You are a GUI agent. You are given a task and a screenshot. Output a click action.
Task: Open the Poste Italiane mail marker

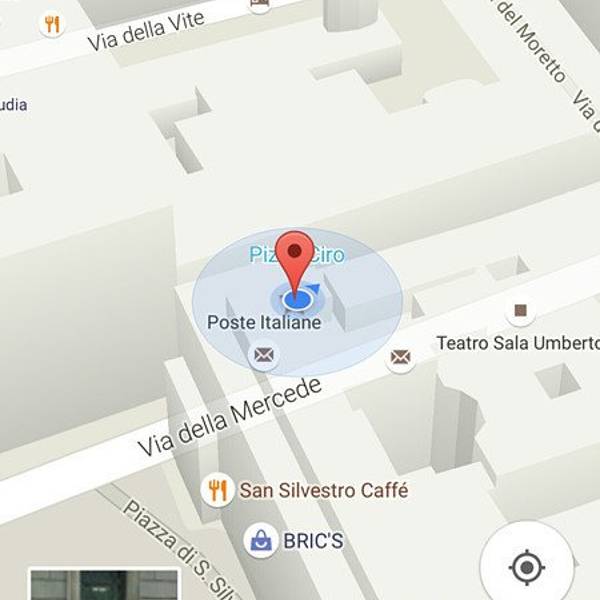coord(264,354)
